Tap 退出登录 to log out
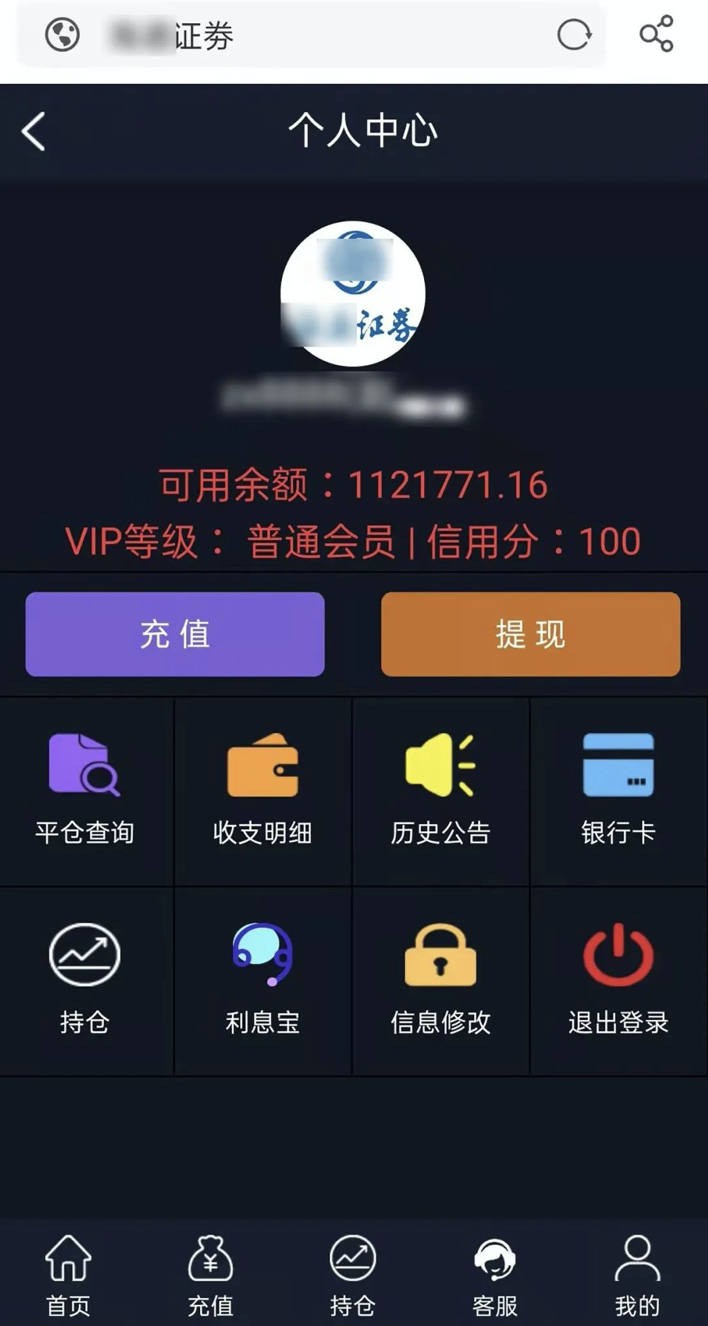Viewport: 708px width, 1326px height. 618,980
